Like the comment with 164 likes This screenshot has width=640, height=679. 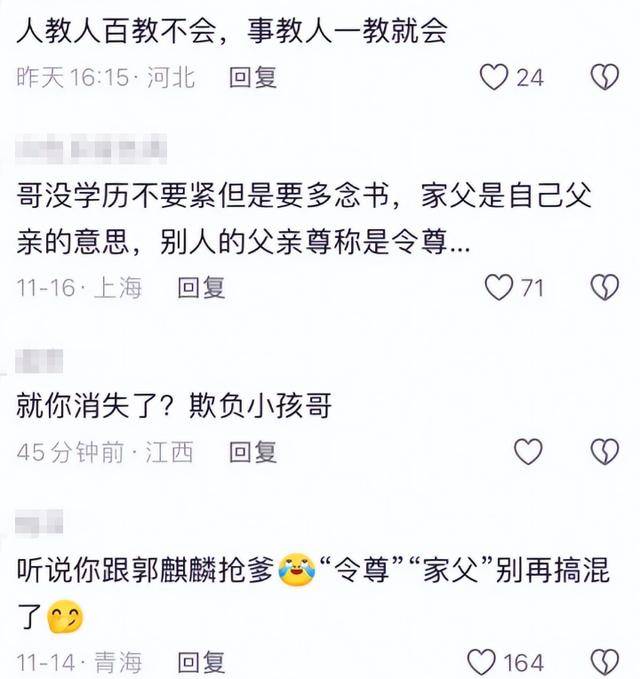483,662
